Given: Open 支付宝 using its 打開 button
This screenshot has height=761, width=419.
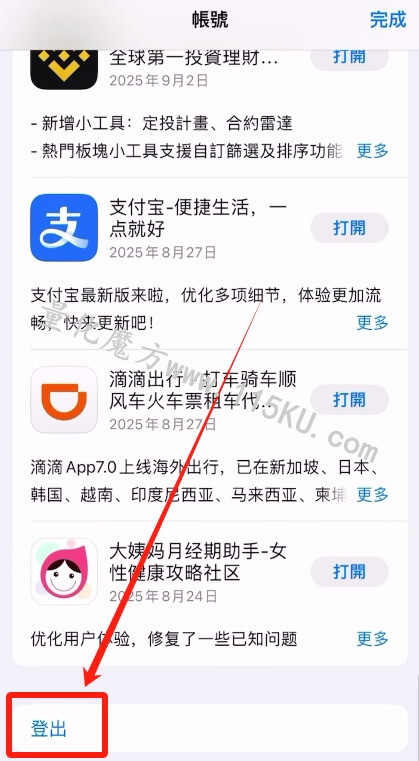Looking at the screenshot, I should pos(350,228).
